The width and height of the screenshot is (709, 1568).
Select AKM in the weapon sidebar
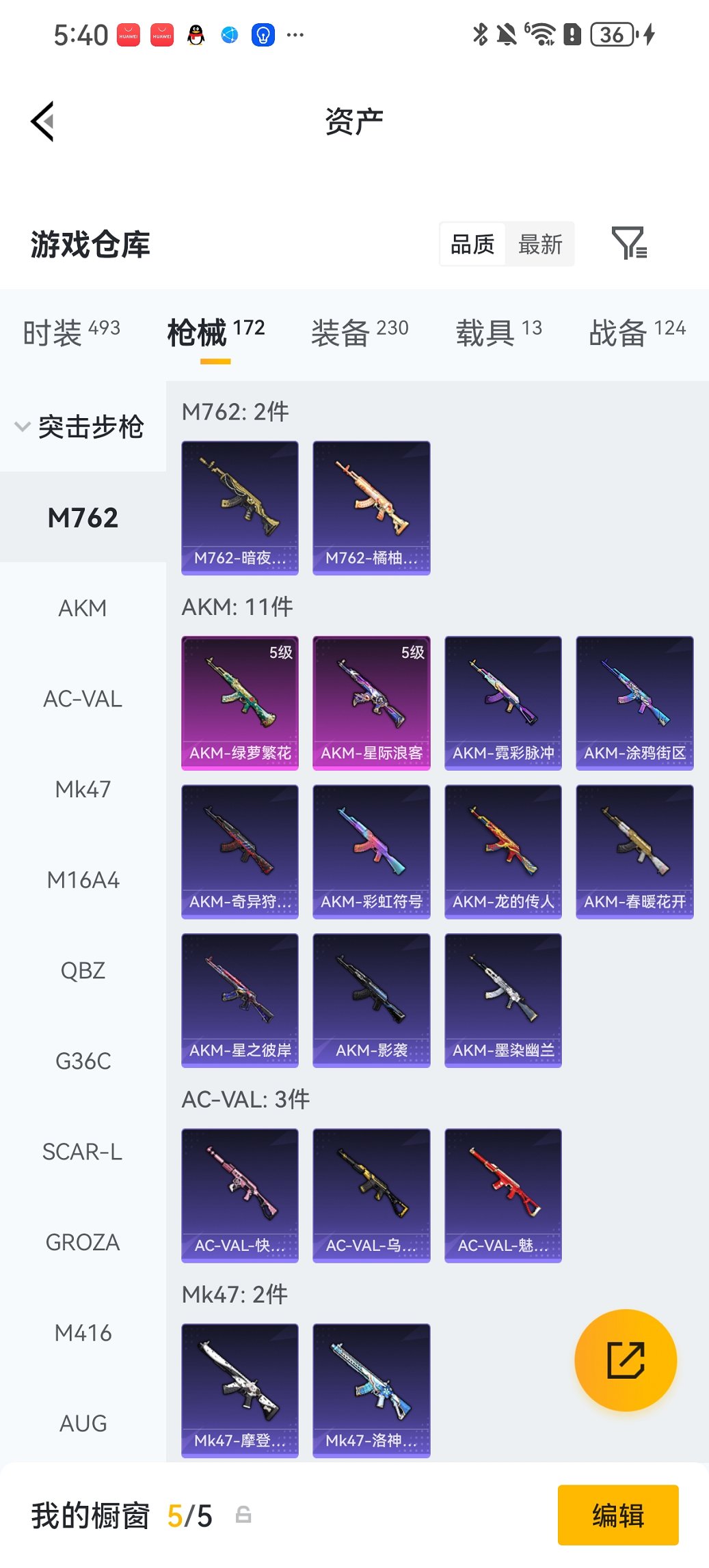[x=83, y=608]
